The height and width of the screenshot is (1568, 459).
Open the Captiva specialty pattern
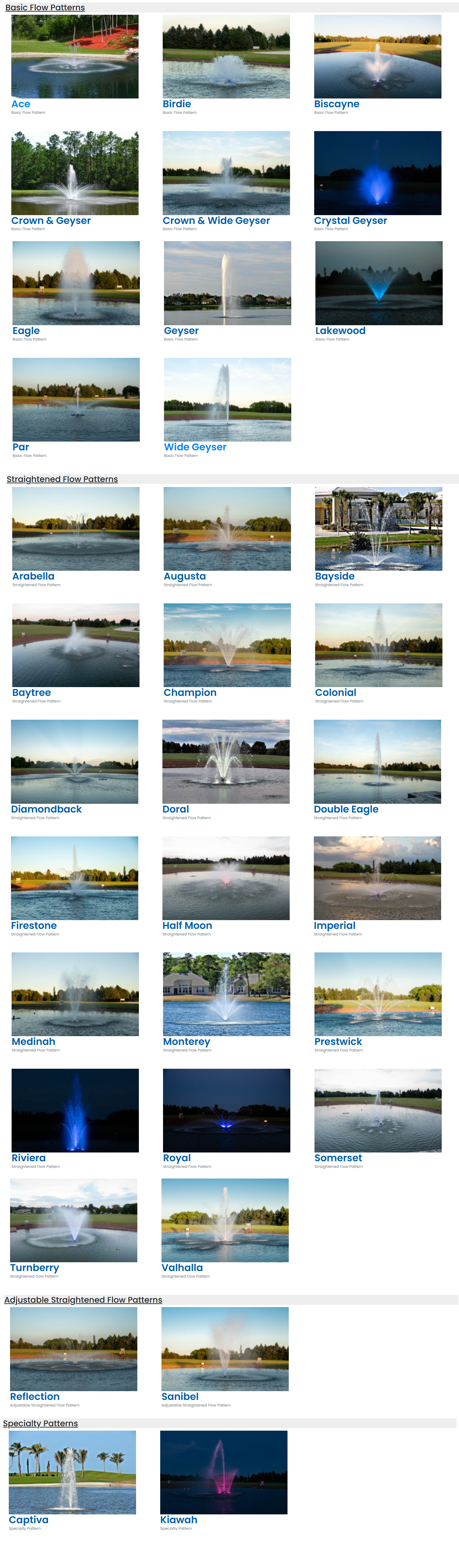coord(29,1519)
